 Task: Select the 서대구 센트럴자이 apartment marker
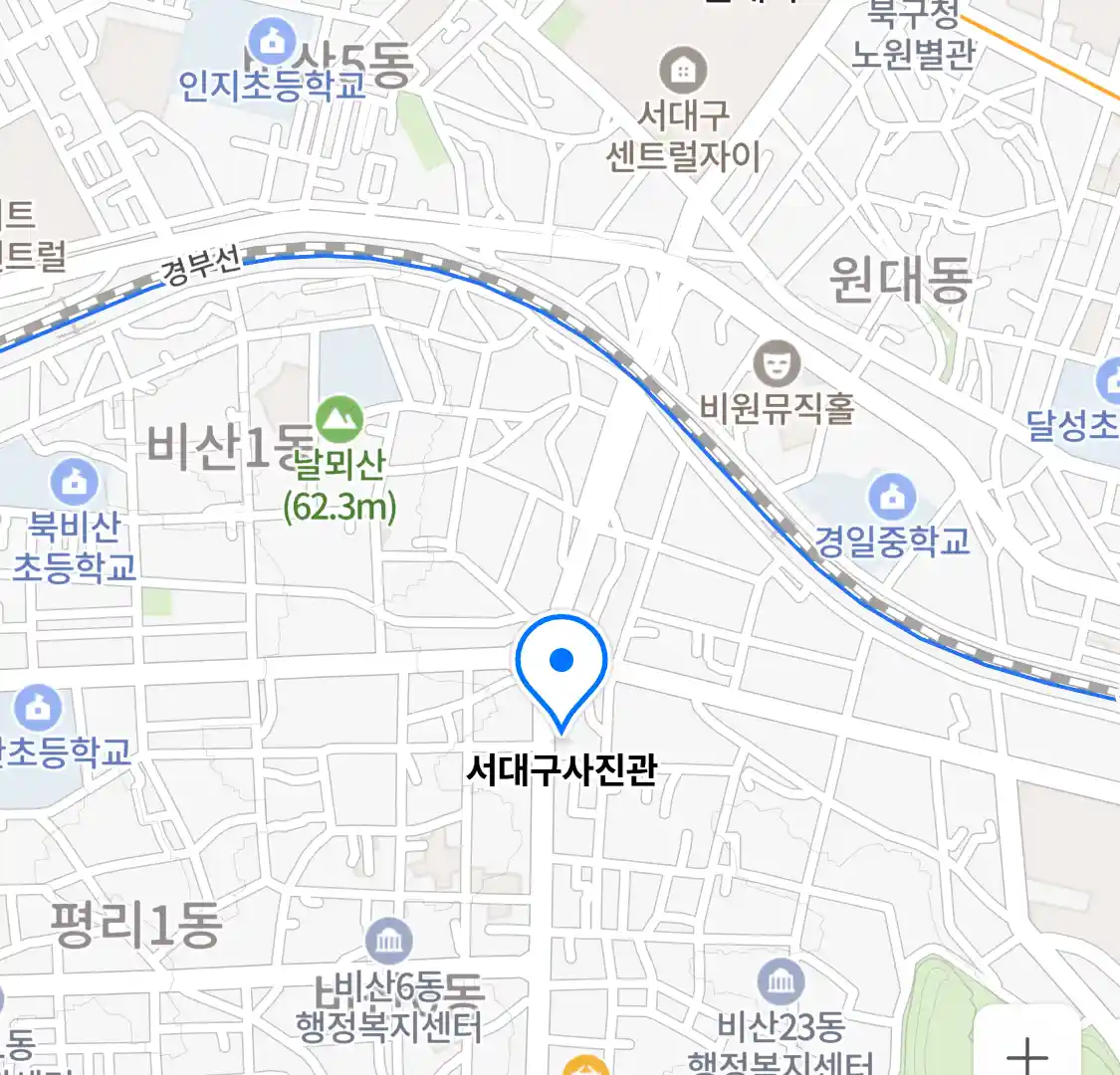coord(683,71)
